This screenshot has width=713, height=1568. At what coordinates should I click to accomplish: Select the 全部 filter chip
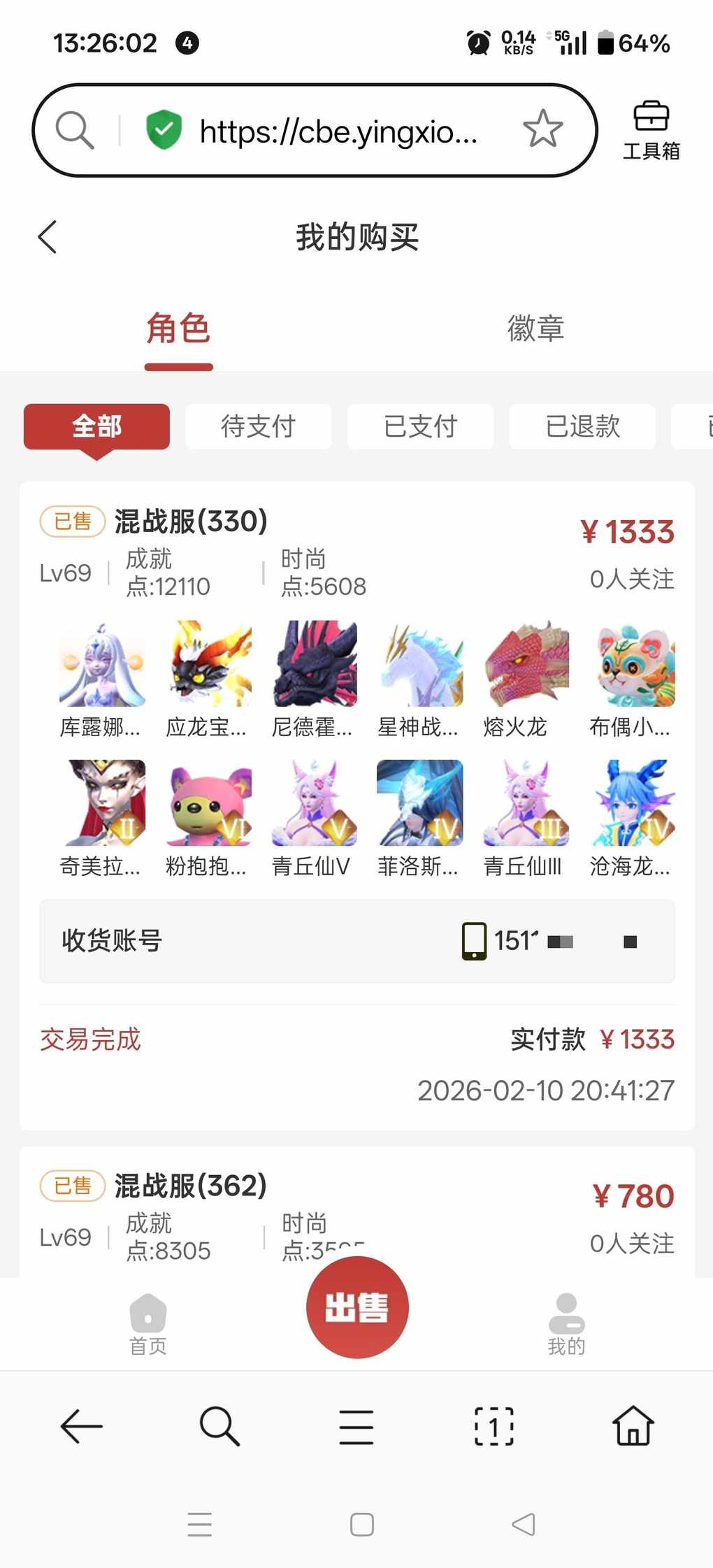(x=96, y=426)
